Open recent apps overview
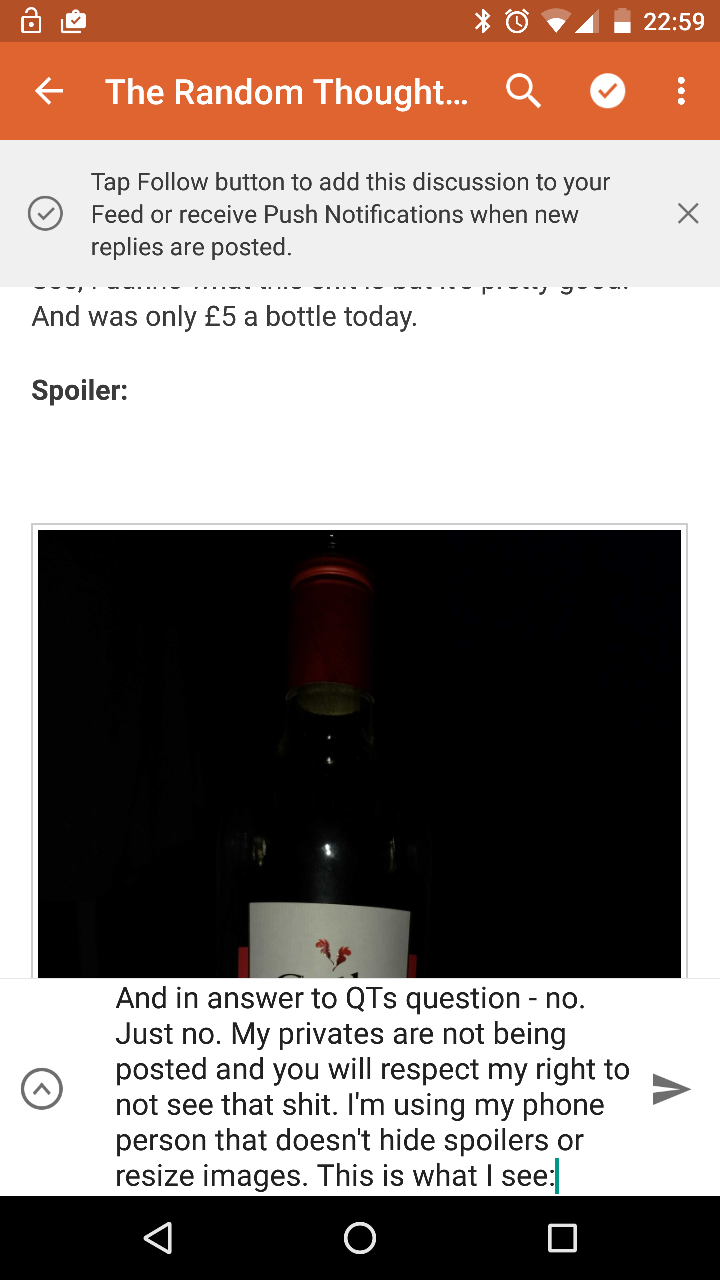The height and width of the screenshot is (1280, 720). coord(562,1238)
